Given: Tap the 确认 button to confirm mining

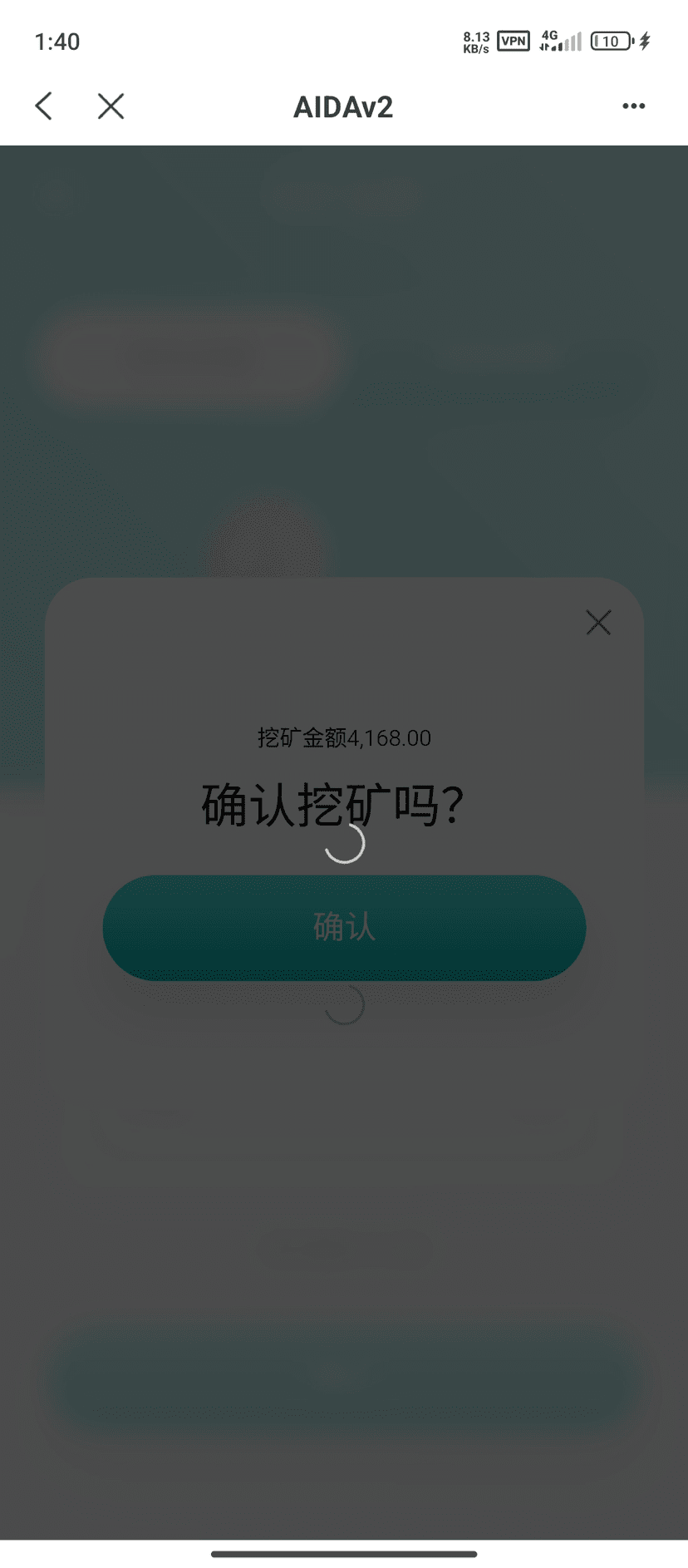Looking at the screenshot, I should coord(344,927).
